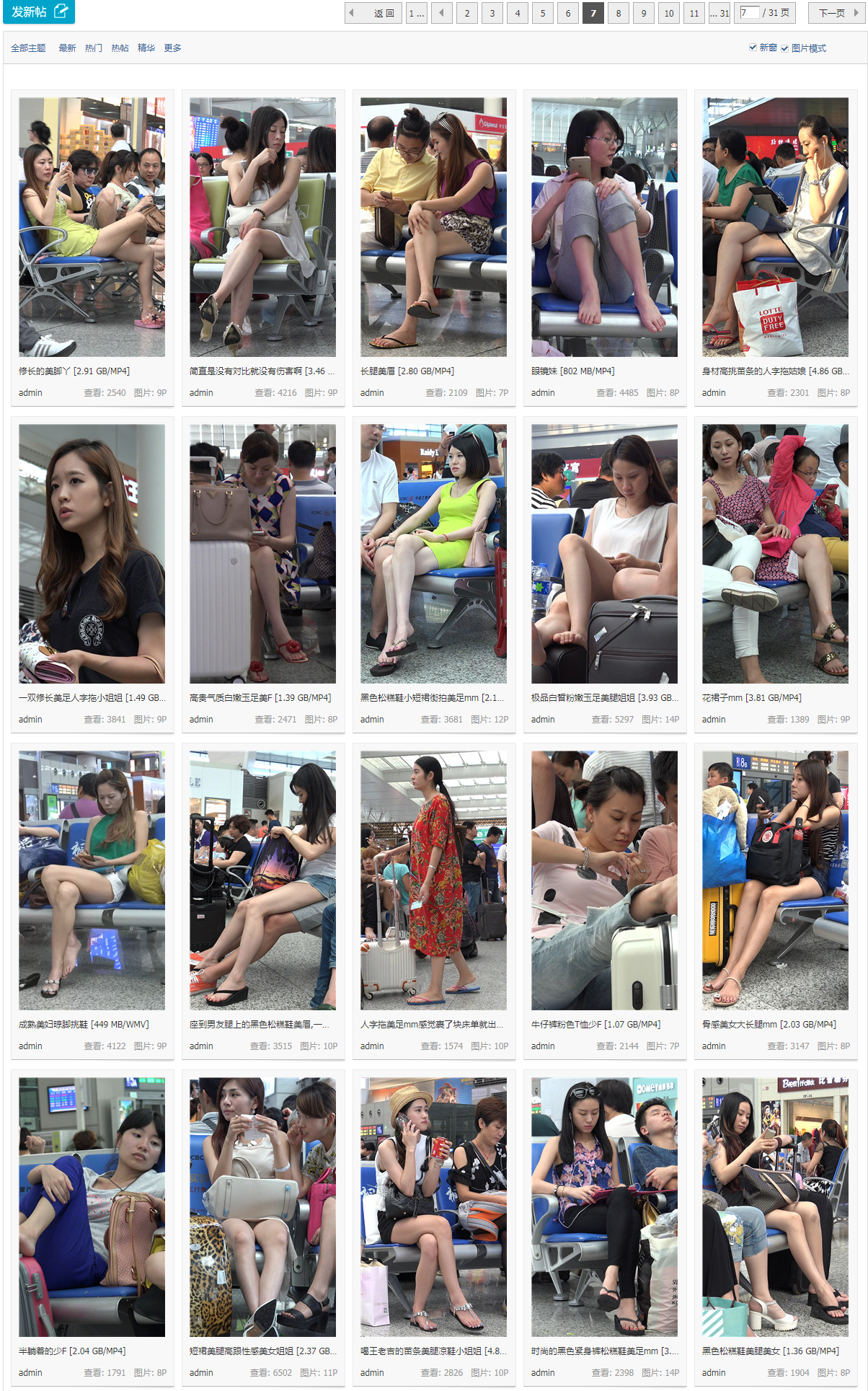The width and height of the screenshot is (868, 1391).
Task: Tap the 发新帖 new post button
Action: coord(39,12)
